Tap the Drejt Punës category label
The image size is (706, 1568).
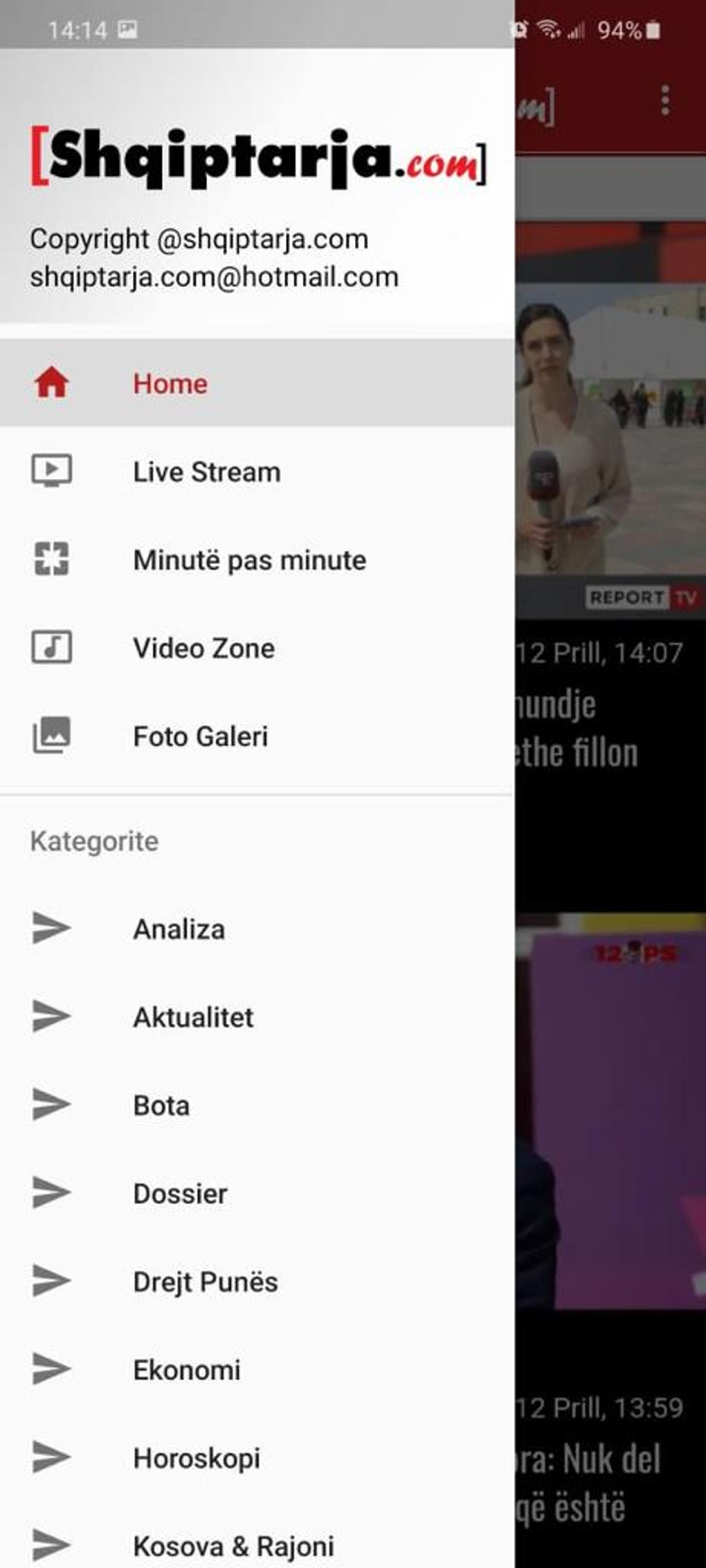[205, 1282]
